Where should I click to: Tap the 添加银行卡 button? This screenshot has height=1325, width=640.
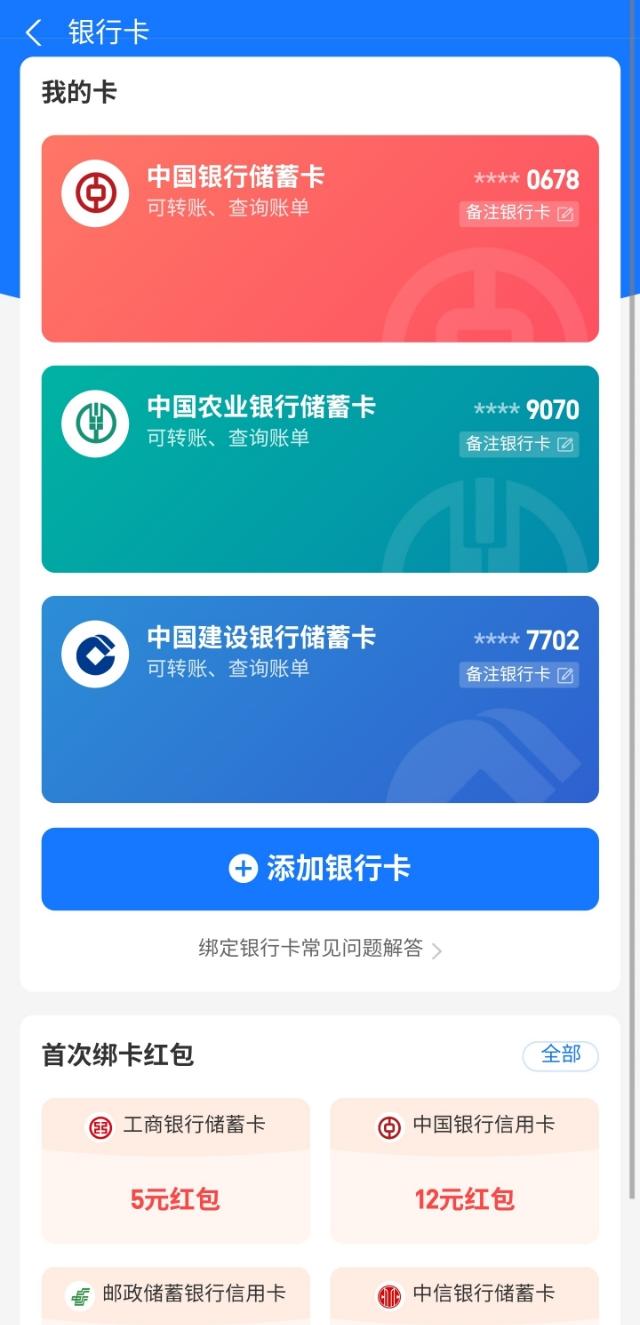(320, 868)
